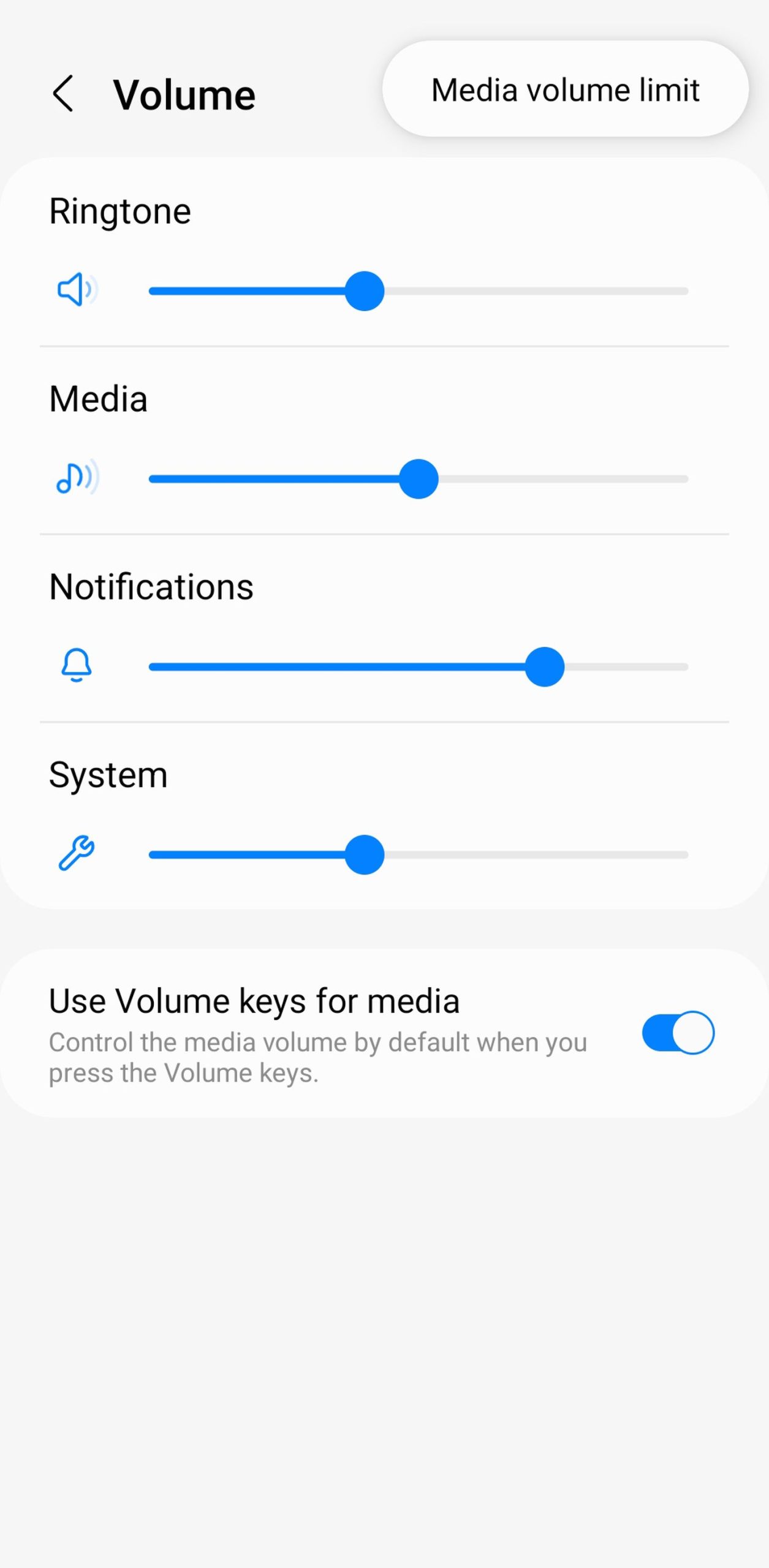The image size is (769, 1568).
Task: Mute media via the music note icon
Action: click(77, 478)
